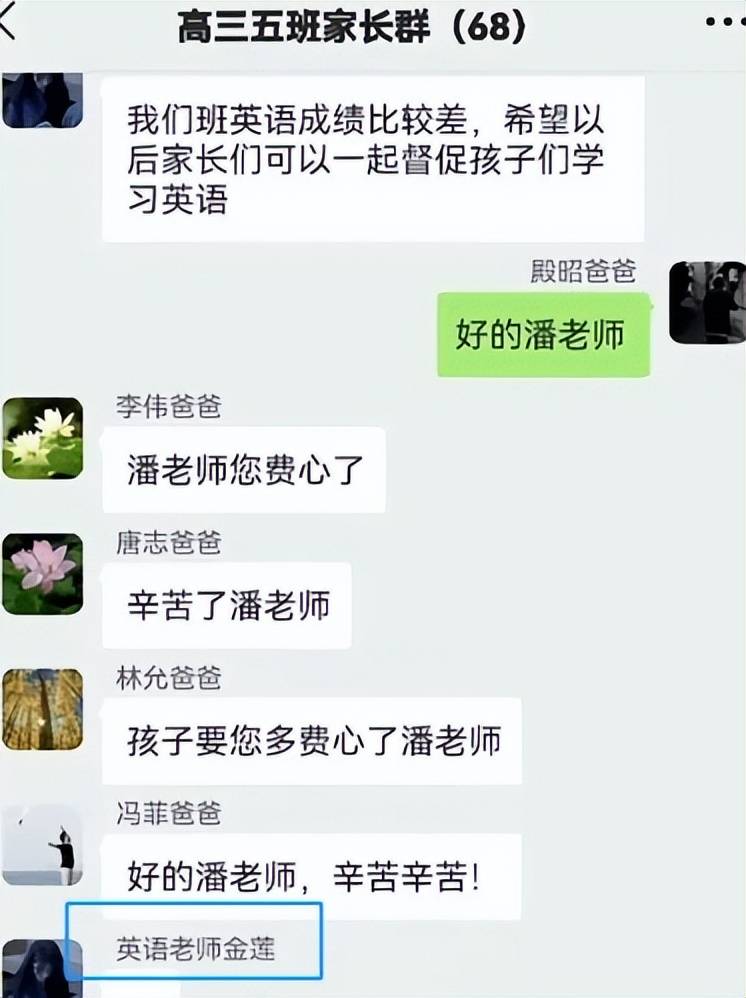View 冯菲爸爸's avatar
The height and width of the screenshot is (998, 746).
42,845
